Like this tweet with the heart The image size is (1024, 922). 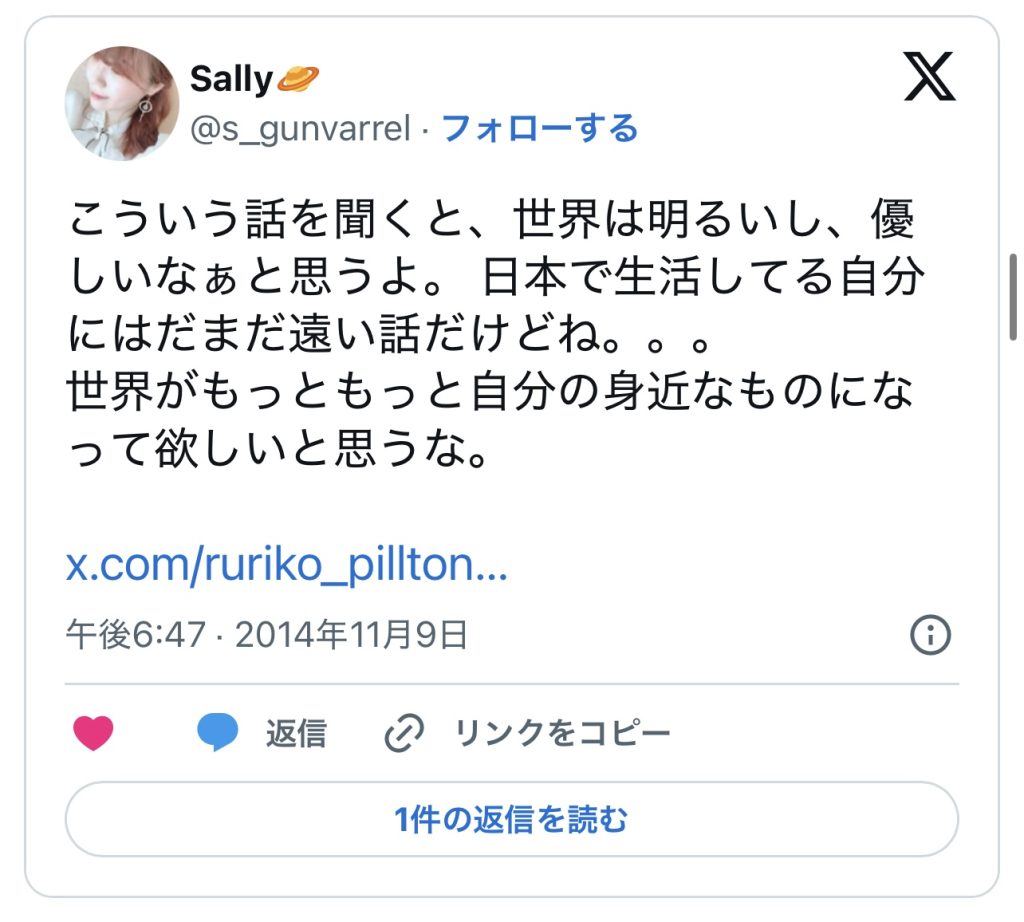(x=94, y=734)
